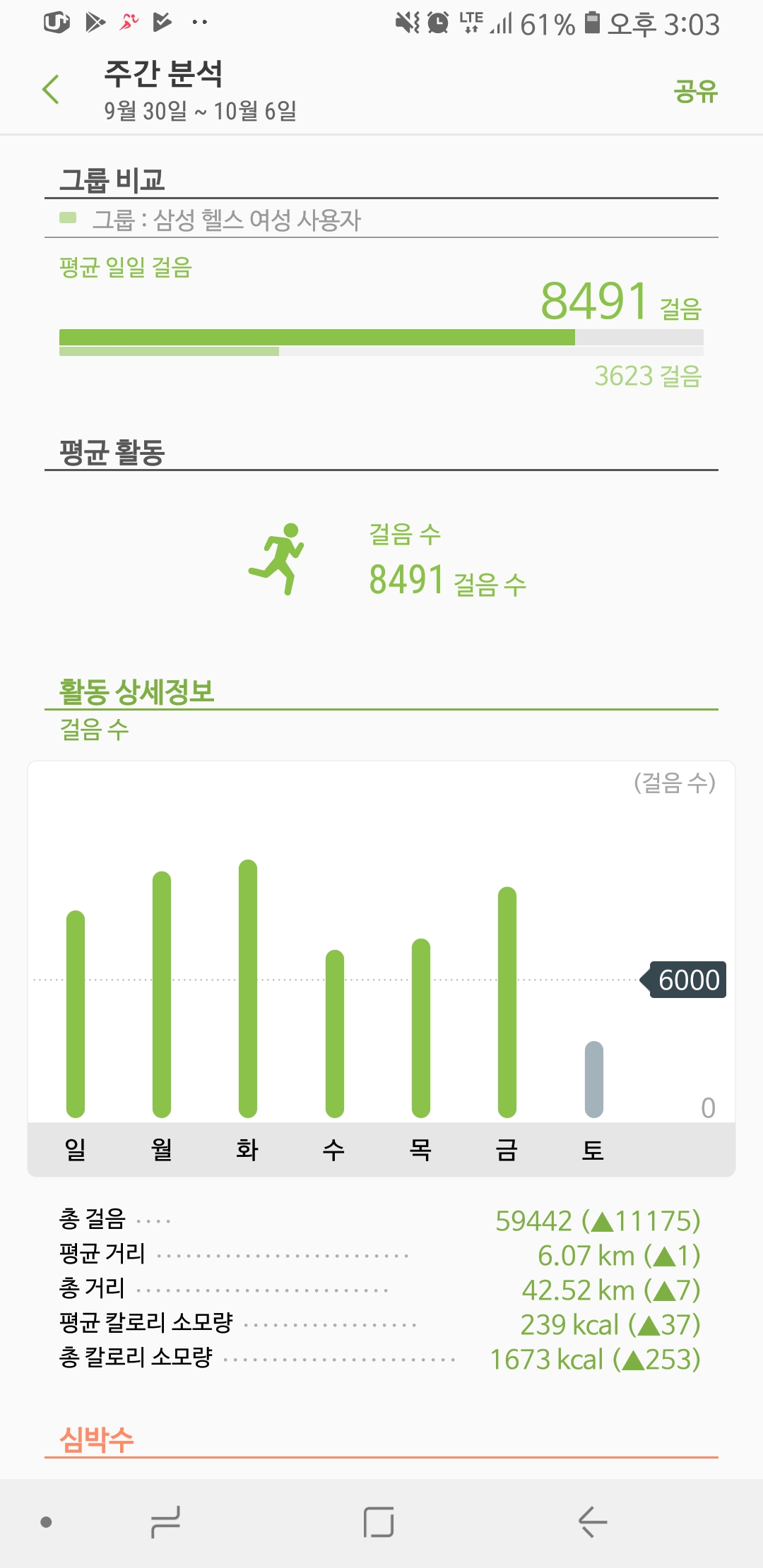The image size is (763, 1568).
Task: Open recent apps from the navigation bar
Action: [165, 1521]
